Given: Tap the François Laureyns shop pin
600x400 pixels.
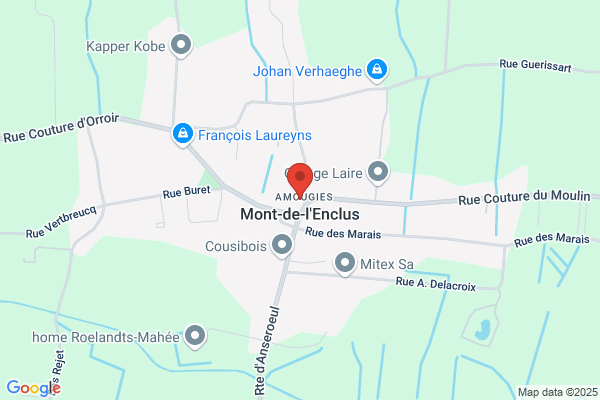Looking at the screenshot, I should pyautogui.click(x=183, y=134).
